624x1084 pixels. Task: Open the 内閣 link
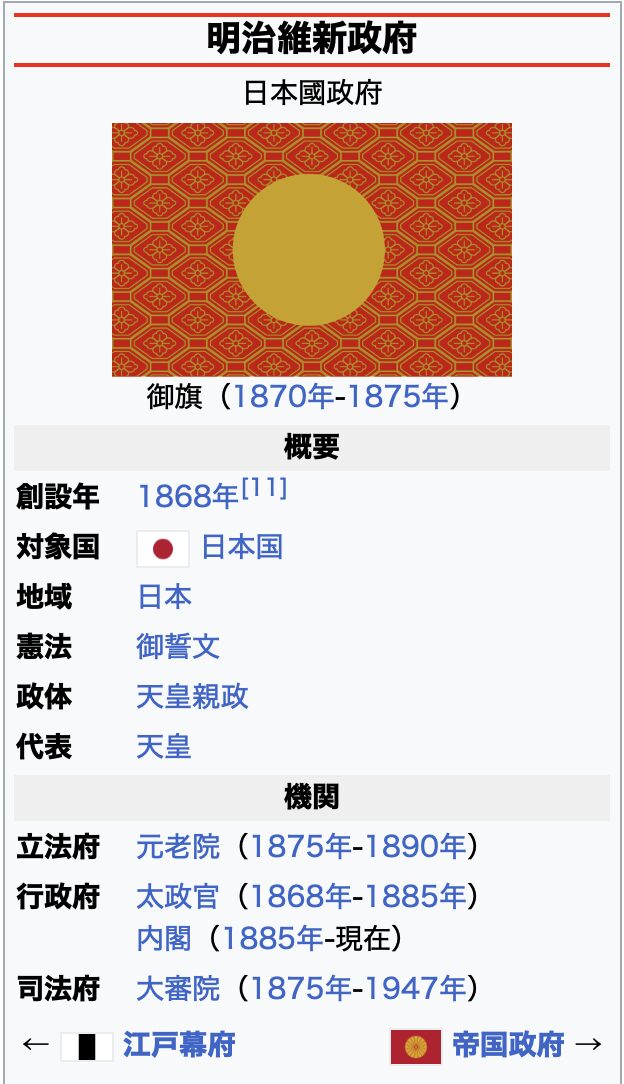tap(164, 939)
